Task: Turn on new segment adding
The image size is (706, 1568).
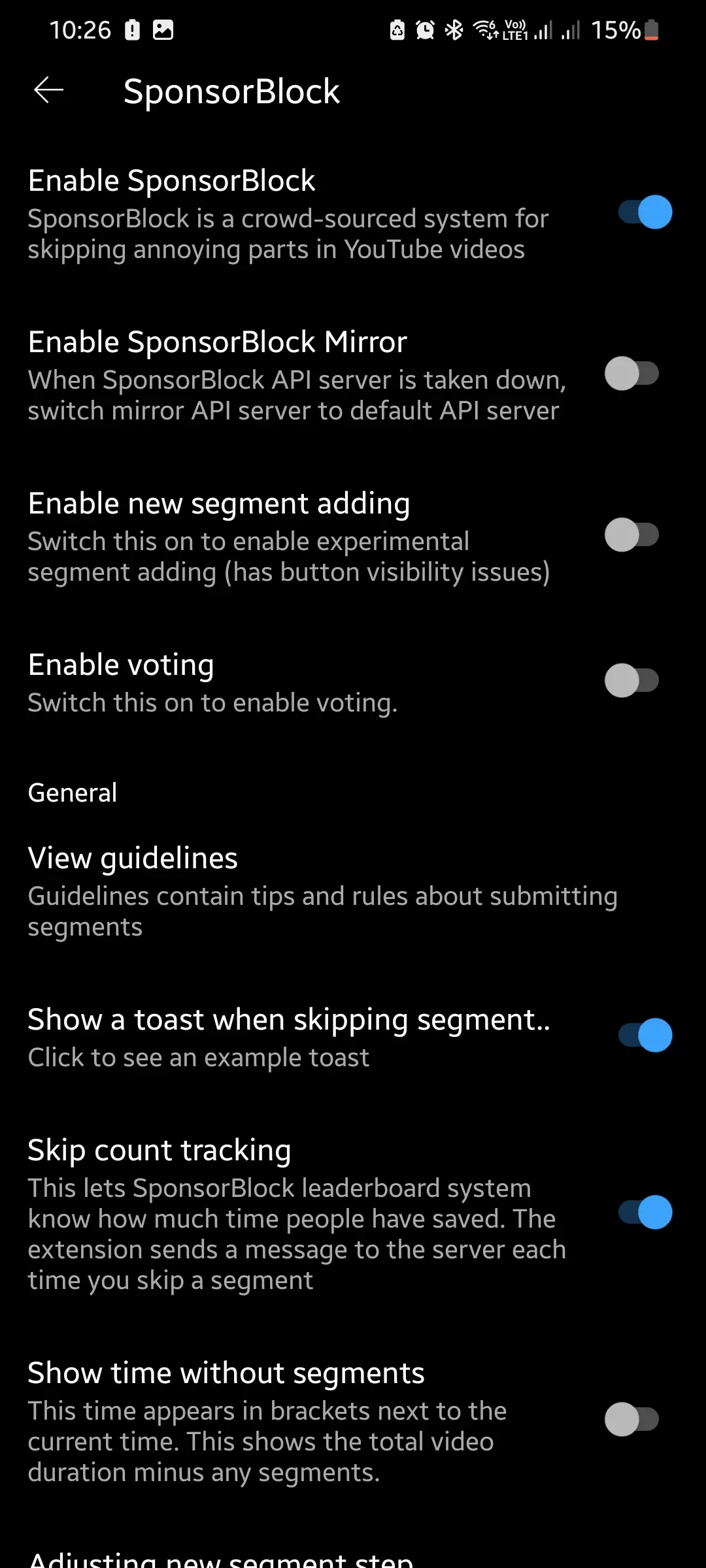Action: pyautogui.click(x=631, y=535)
